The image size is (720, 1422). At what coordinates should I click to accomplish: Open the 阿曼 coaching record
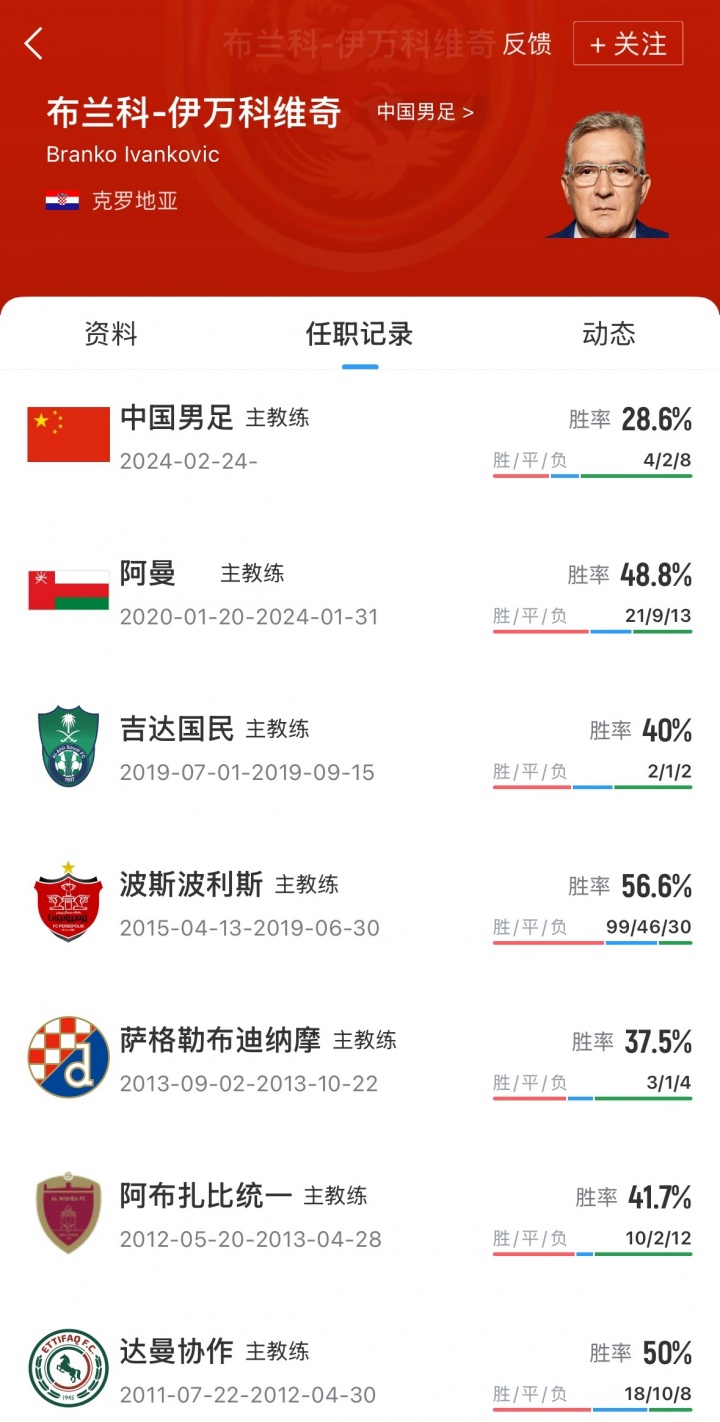(x=360, y=592)
